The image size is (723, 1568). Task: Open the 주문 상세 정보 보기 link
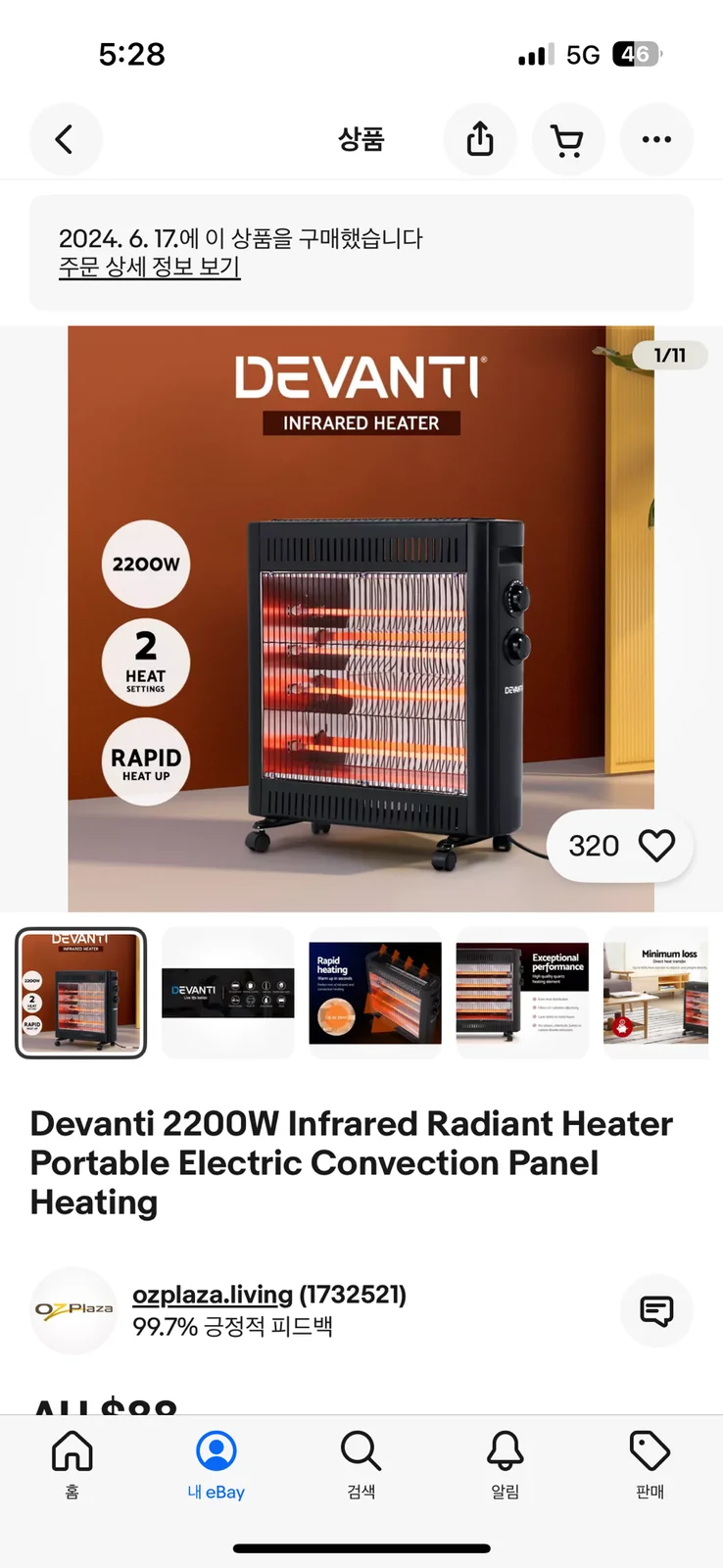149,267
